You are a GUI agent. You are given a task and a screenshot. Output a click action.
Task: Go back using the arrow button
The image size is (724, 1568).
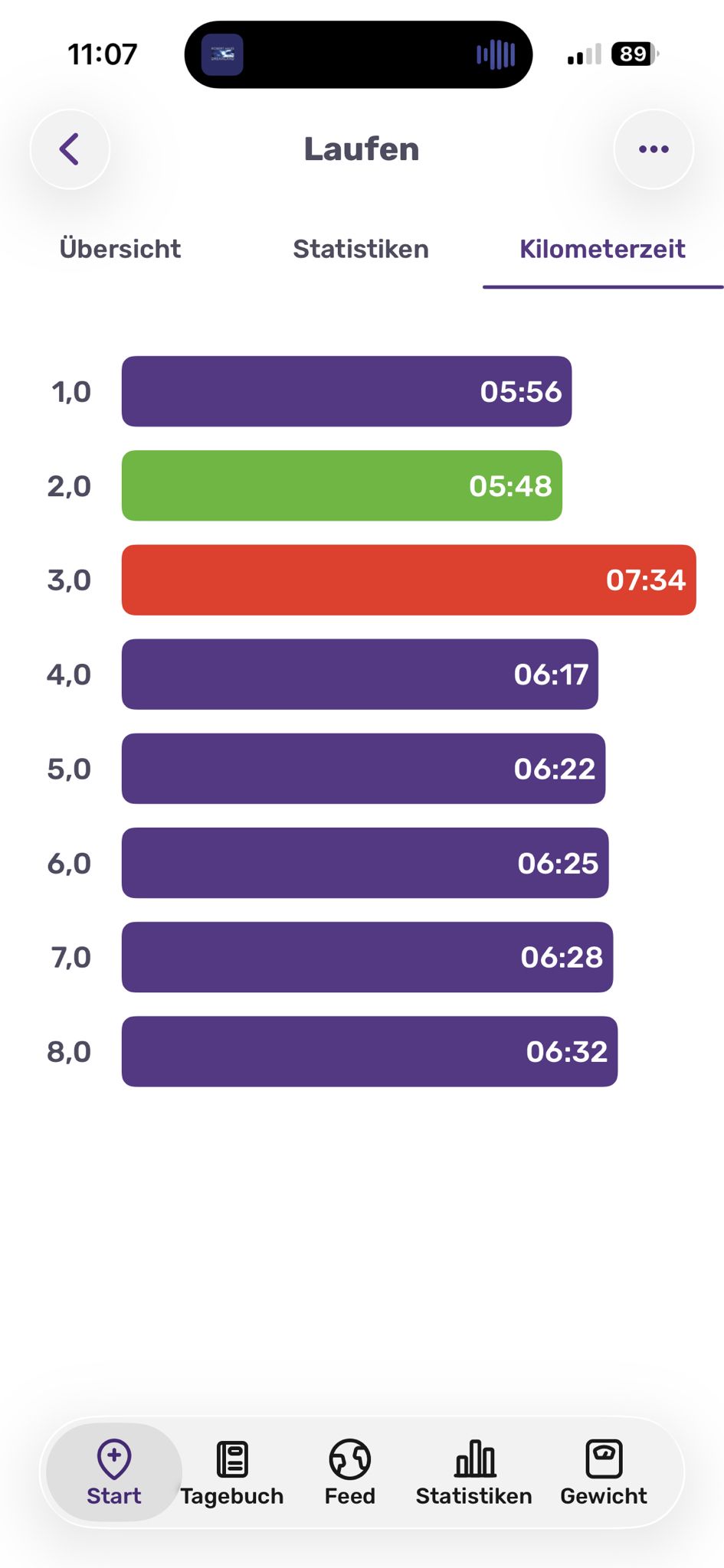70,149
